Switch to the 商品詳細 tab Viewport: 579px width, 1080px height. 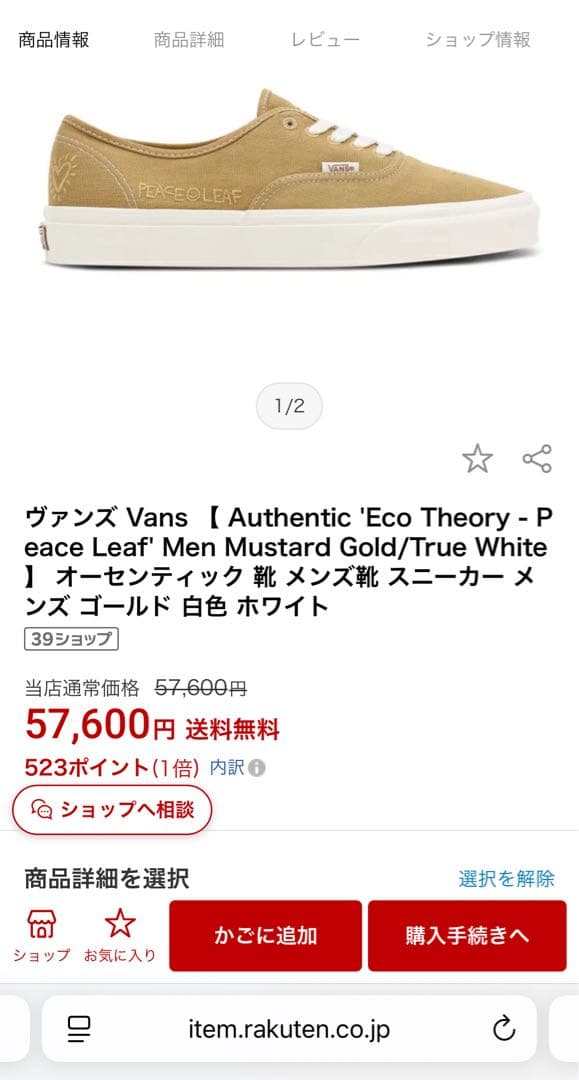tap(189, 39)
